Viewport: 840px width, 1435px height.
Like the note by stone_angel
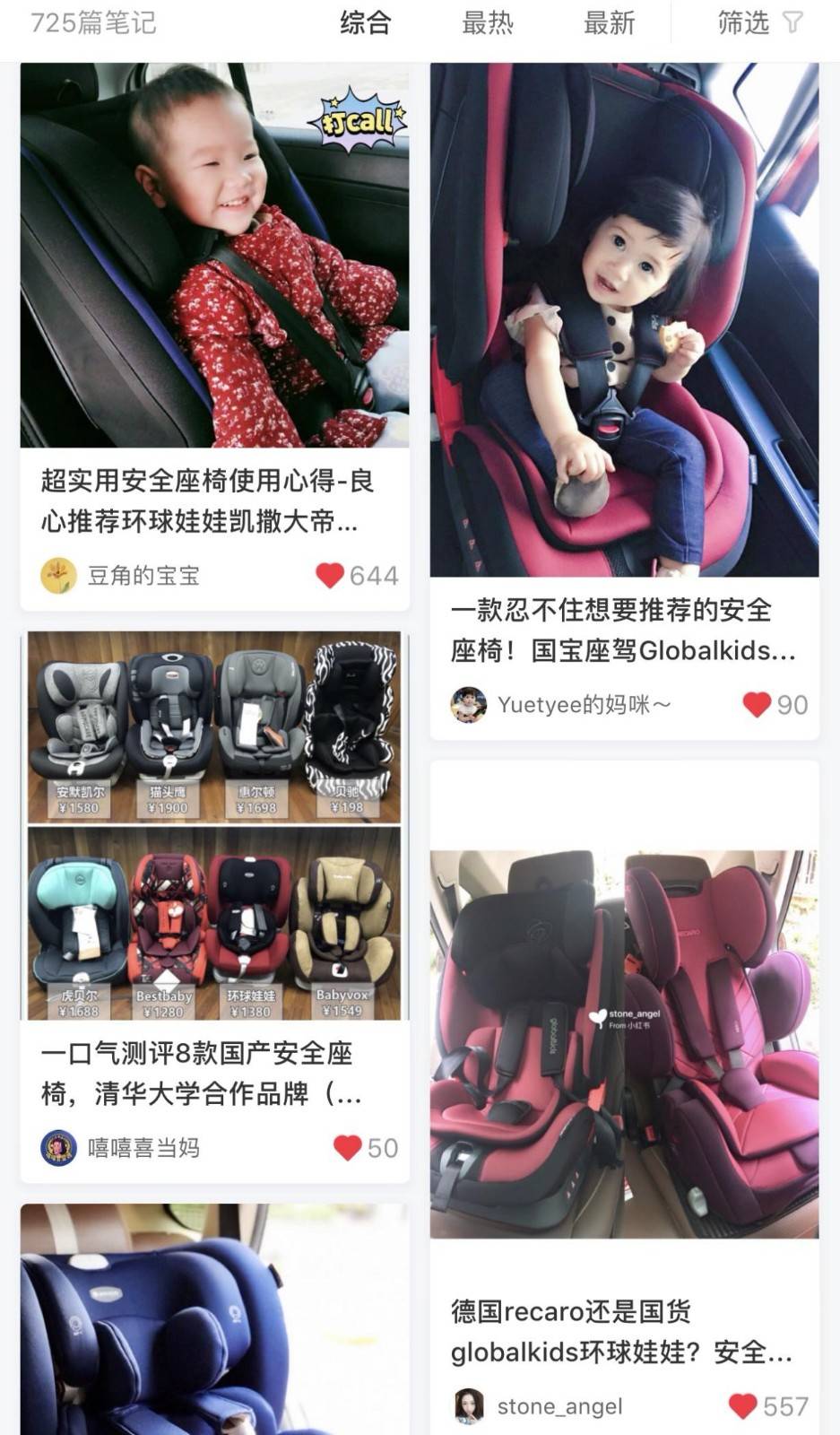[x=742, y=1405]
